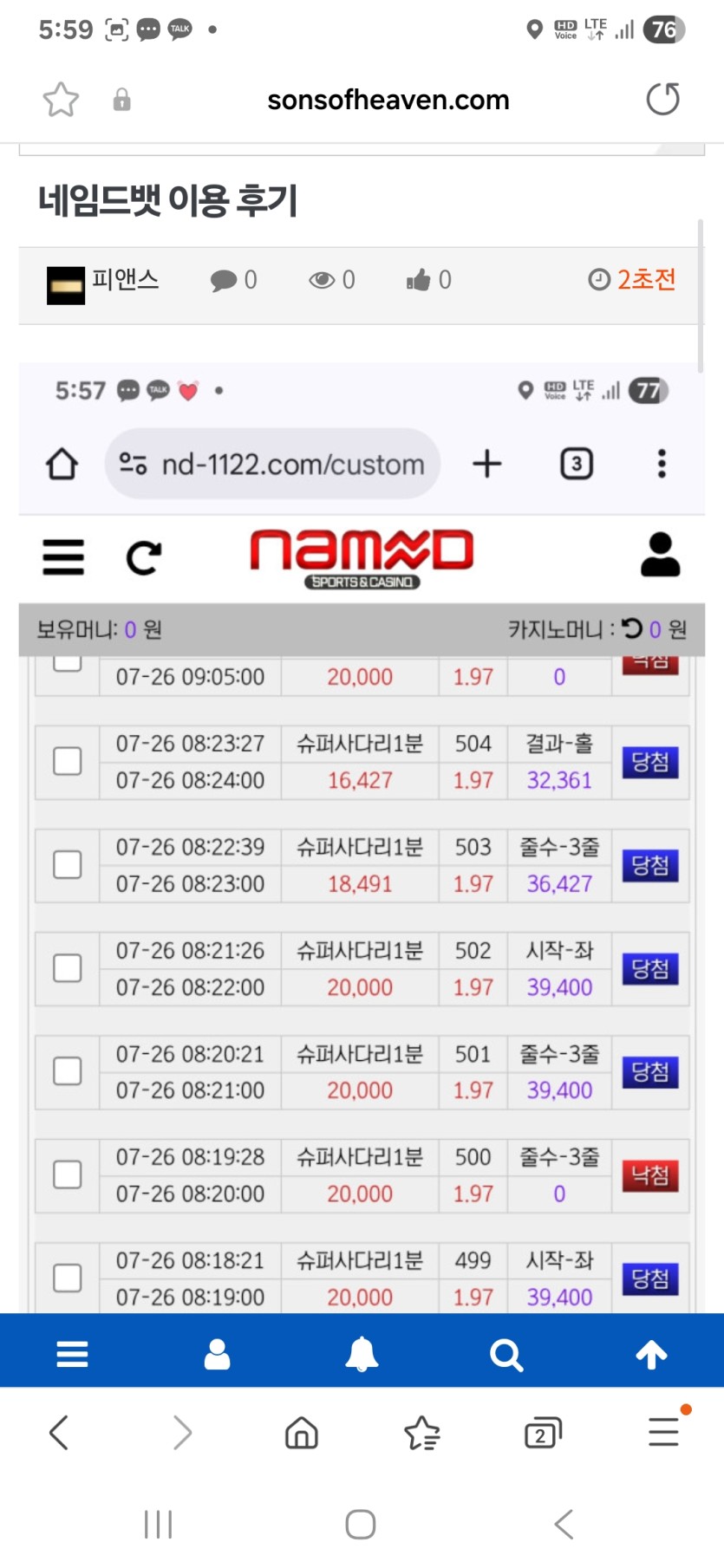724x1568 pixels.
Task: Open the notifications bell
Action: click(x=362, y=1354)
